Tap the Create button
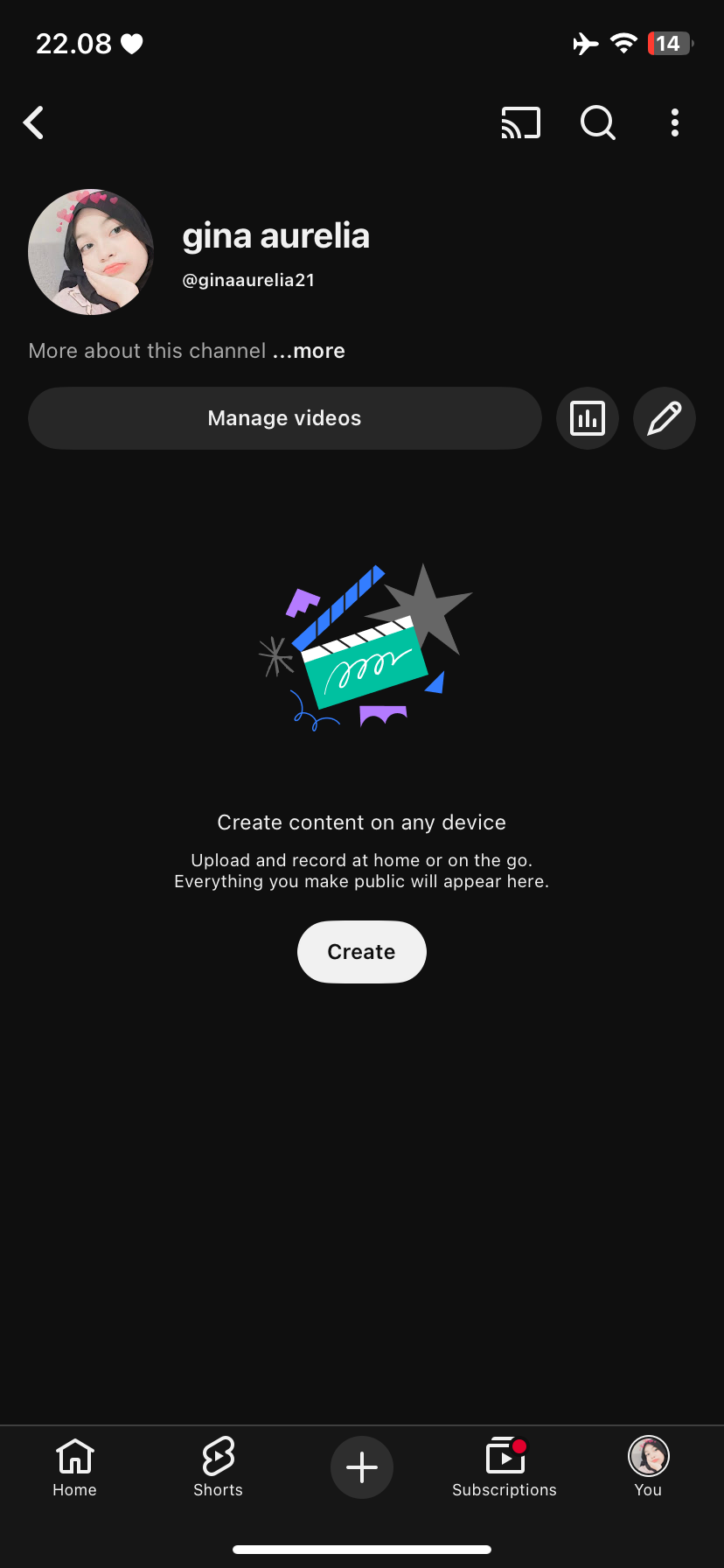724x1568 pixels. click(x=361, y=952)
